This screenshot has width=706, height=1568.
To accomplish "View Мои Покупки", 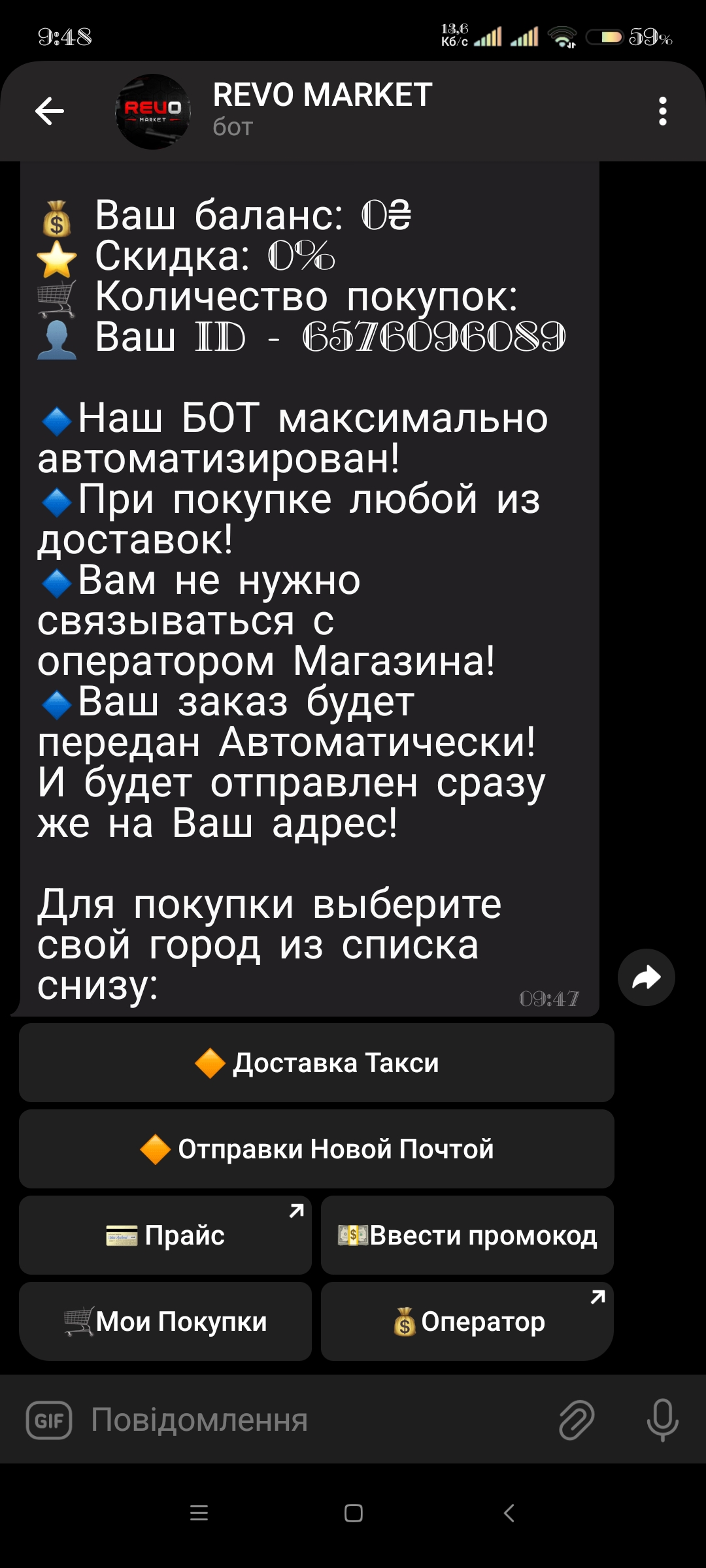I will pyautogui.click(x=165, y=1322).
